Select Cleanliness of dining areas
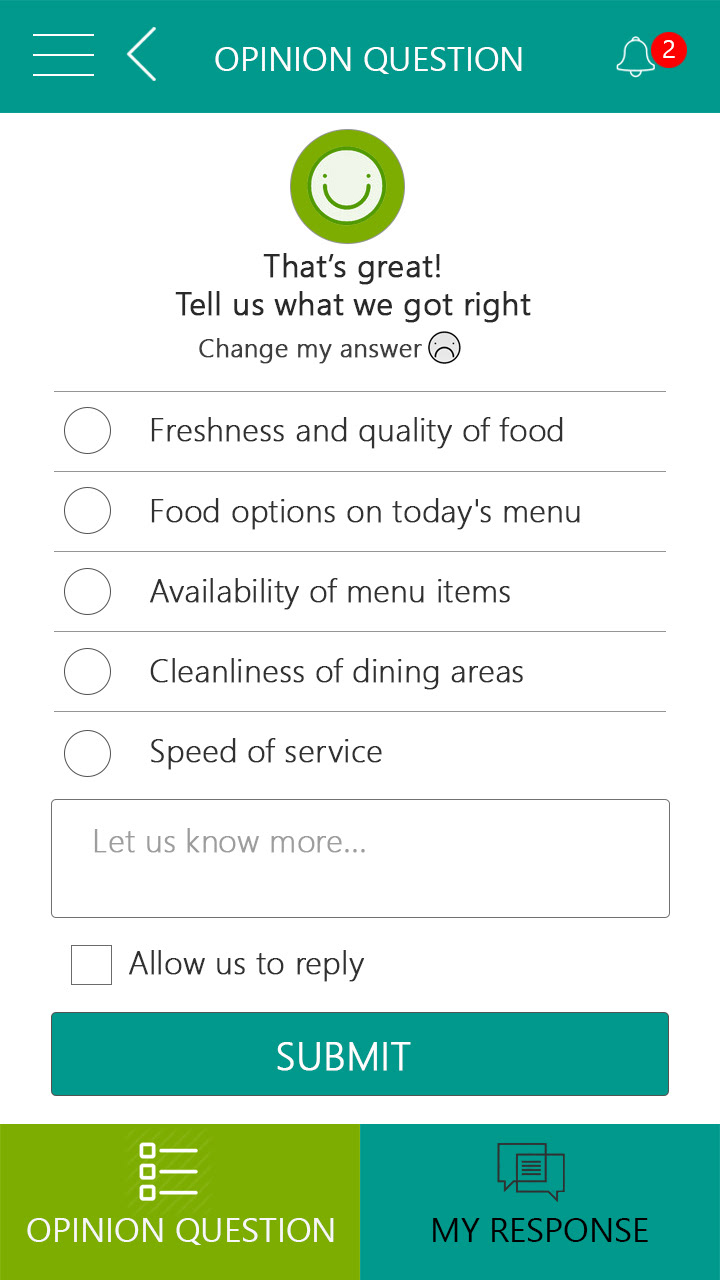The width and height of the screenshot is (720, 1280). (x=87, y=671)
